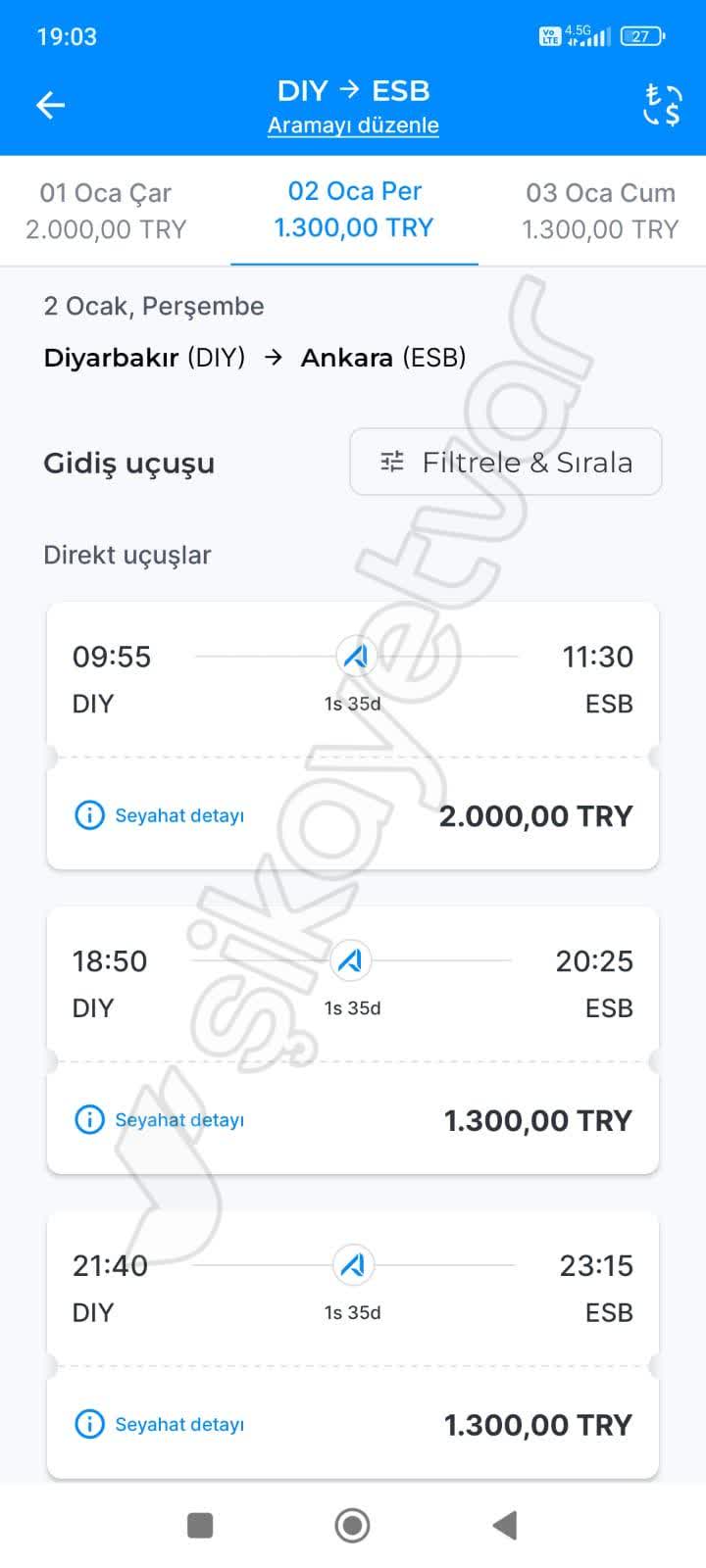Open Aramayı düzenle to edit search
The width and height of the screenshot is (706, 1568).
click(353, 125)
